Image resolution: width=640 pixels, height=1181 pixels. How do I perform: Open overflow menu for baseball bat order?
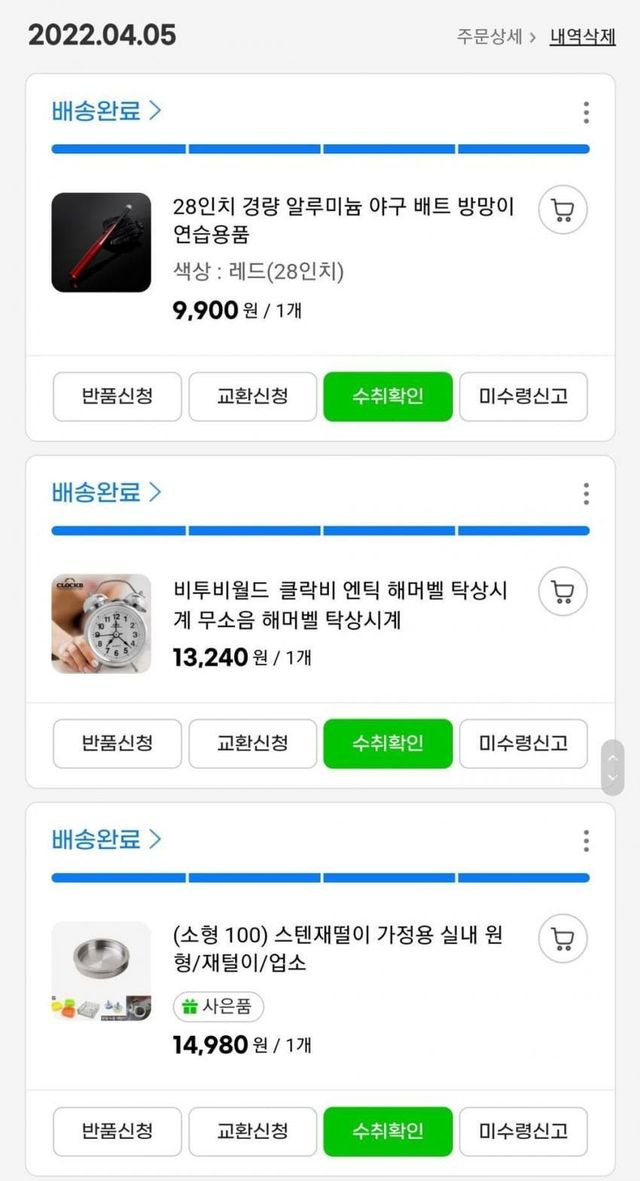coord(586,112)
